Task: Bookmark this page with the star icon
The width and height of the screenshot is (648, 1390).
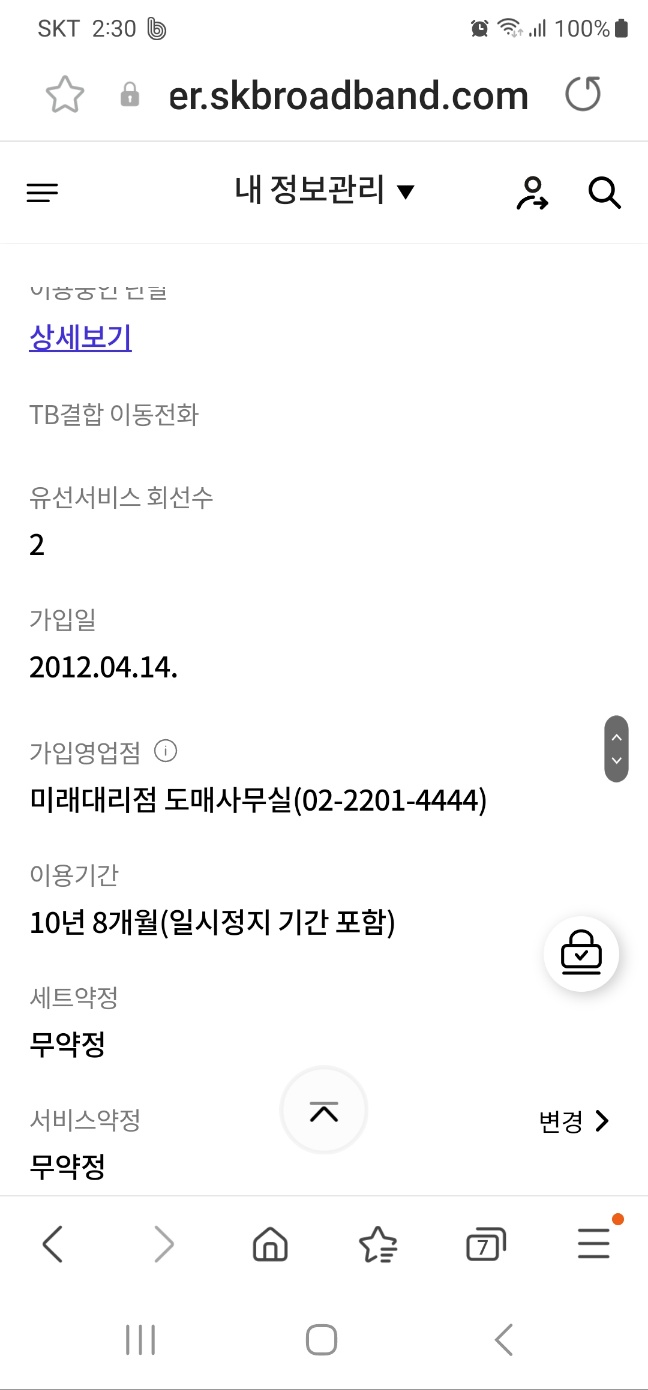Action: click(65, 95)
